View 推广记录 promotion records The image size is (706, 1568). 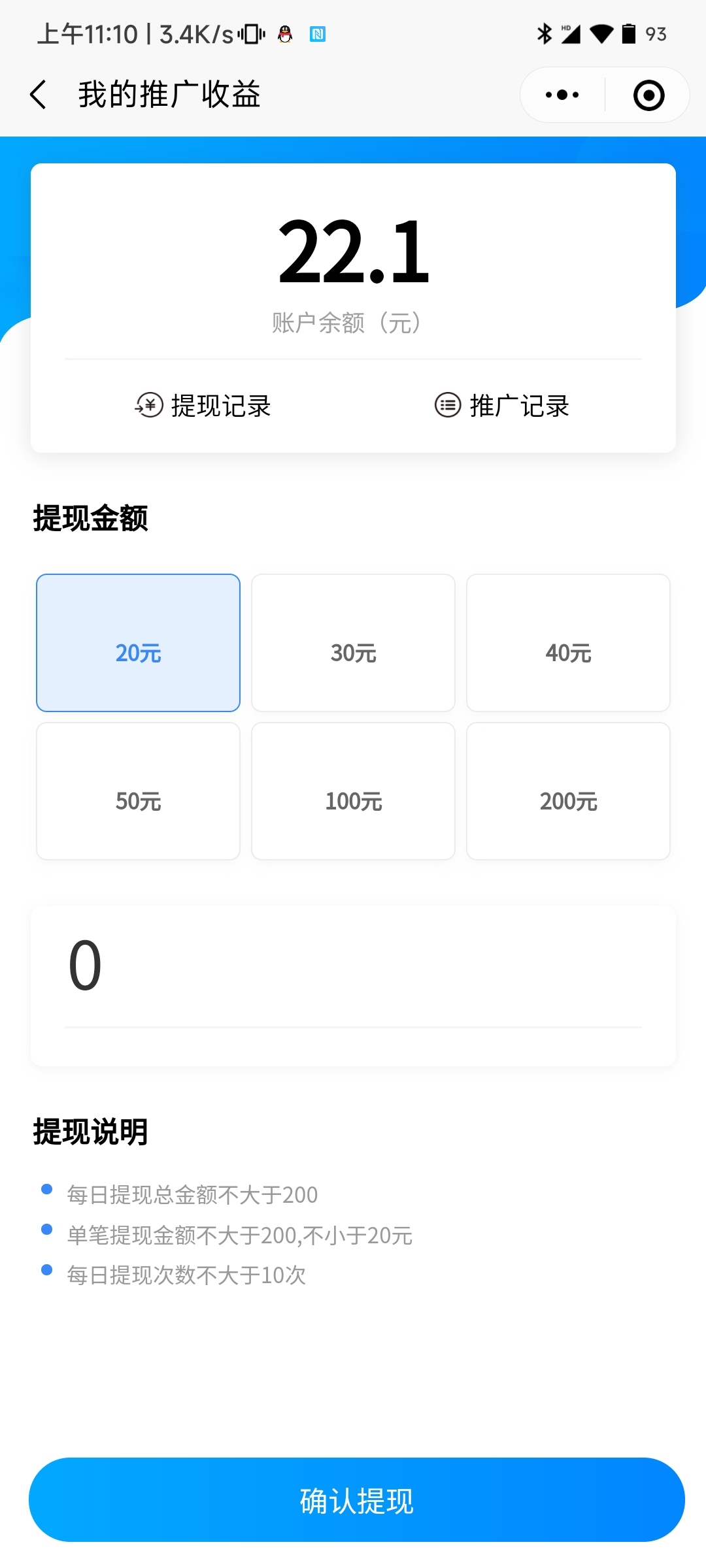[502, 406]
